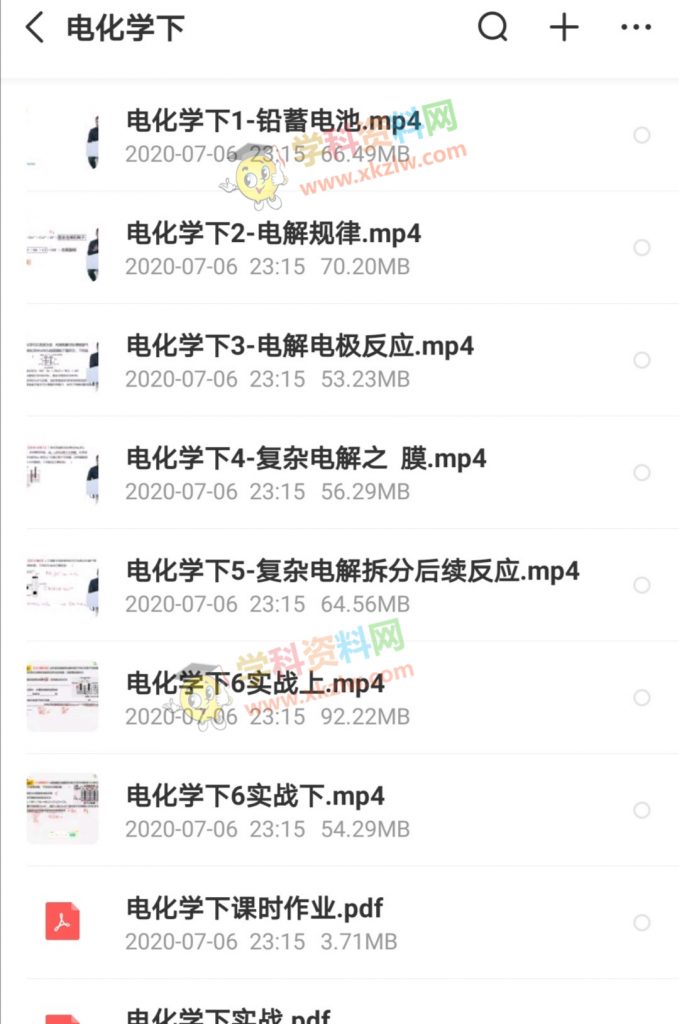Open the search icon

click(493, 27)
